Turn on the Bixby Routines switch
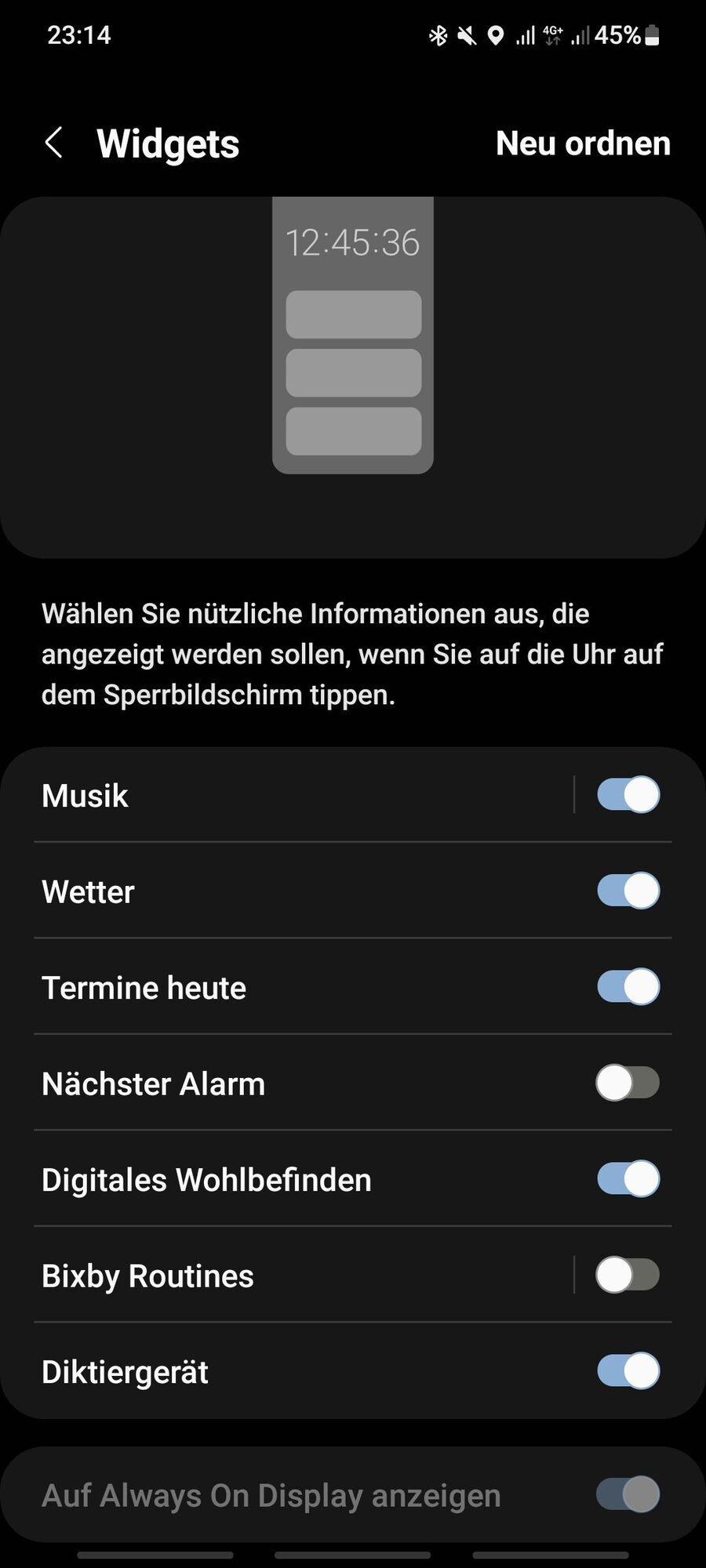This screenshot has width=706, height=1568. coord(628,1276)
